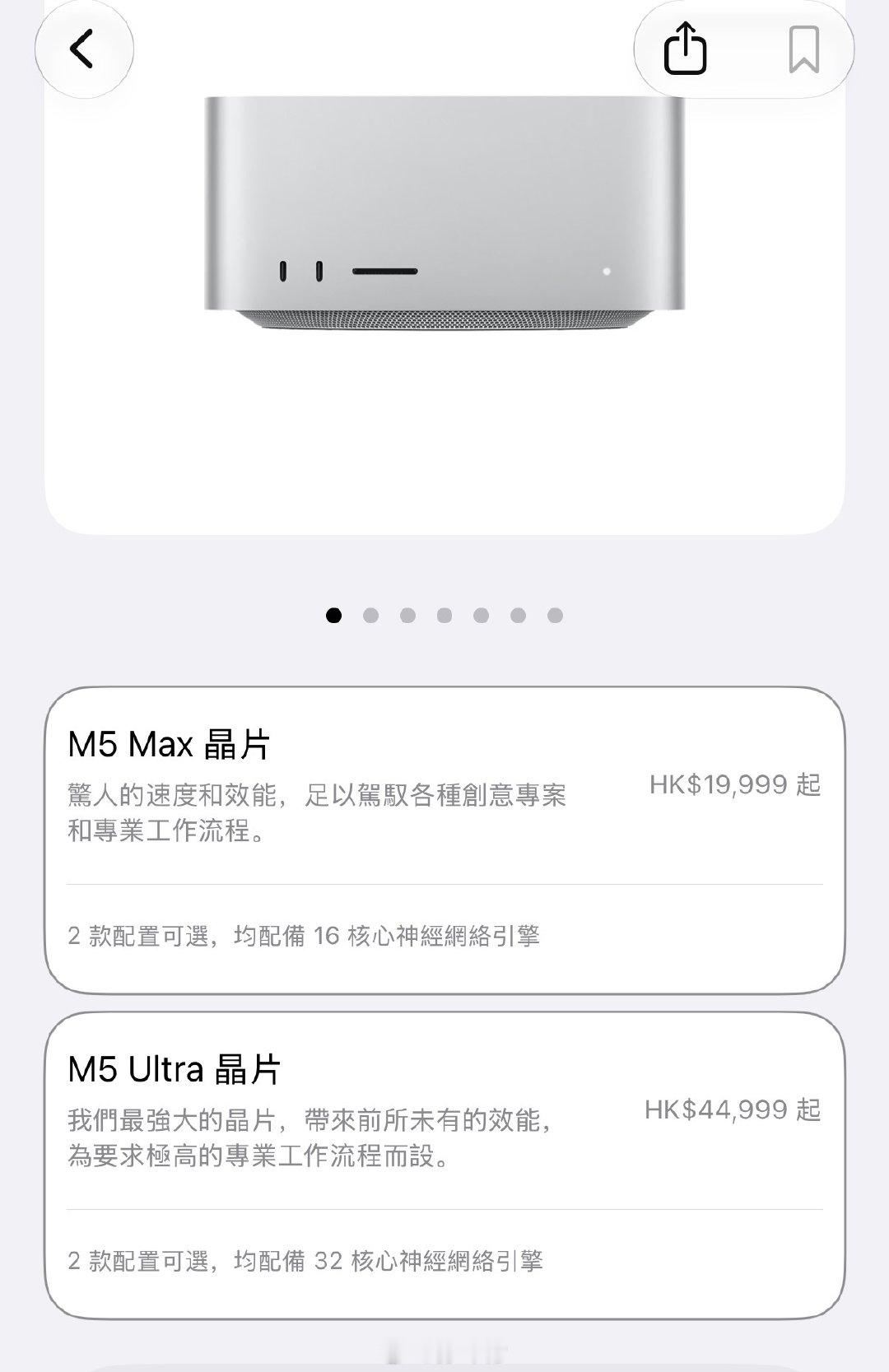Bookmark this product
The image size is (889, 1372).
(803, 49)
